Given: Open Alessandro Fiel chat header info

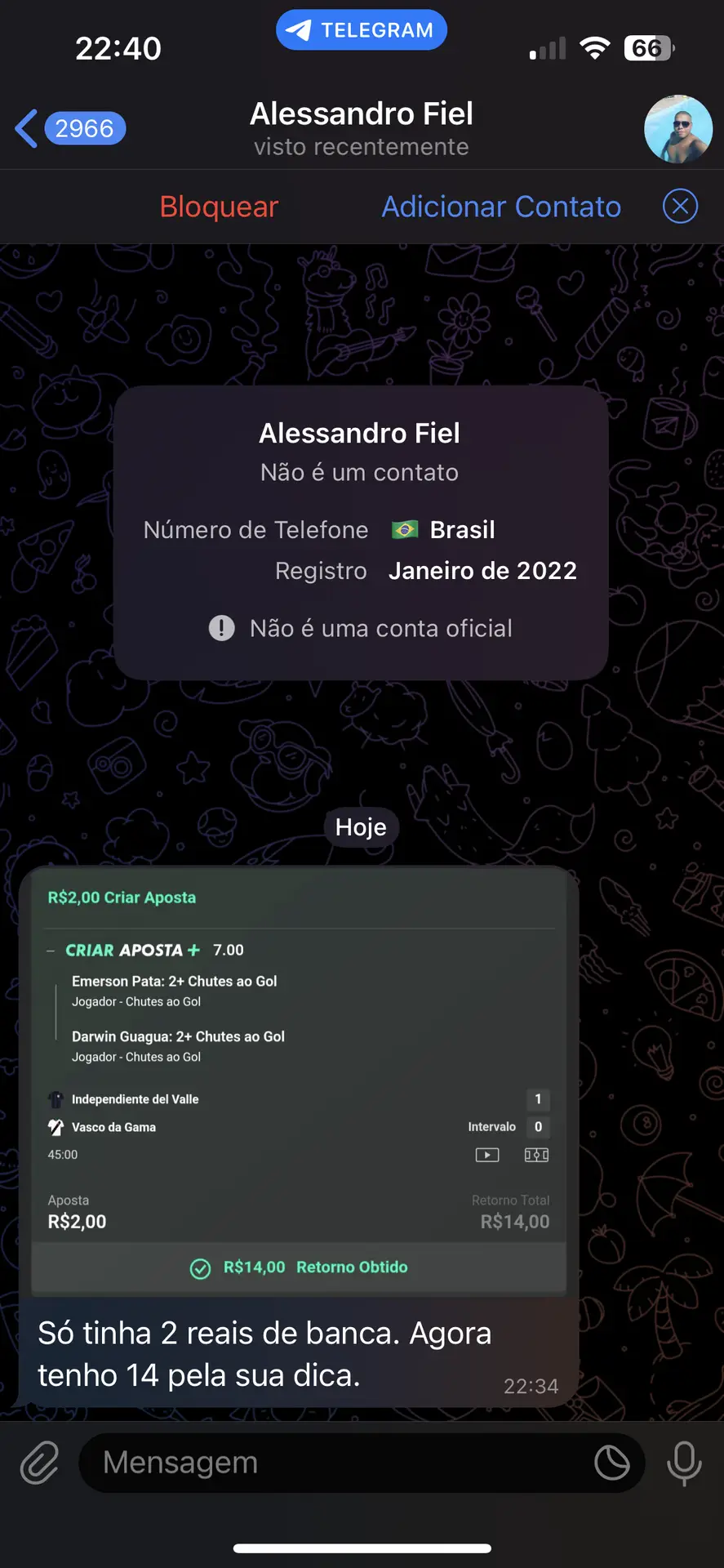Looking at the screenshot, I should coord(361,129).
